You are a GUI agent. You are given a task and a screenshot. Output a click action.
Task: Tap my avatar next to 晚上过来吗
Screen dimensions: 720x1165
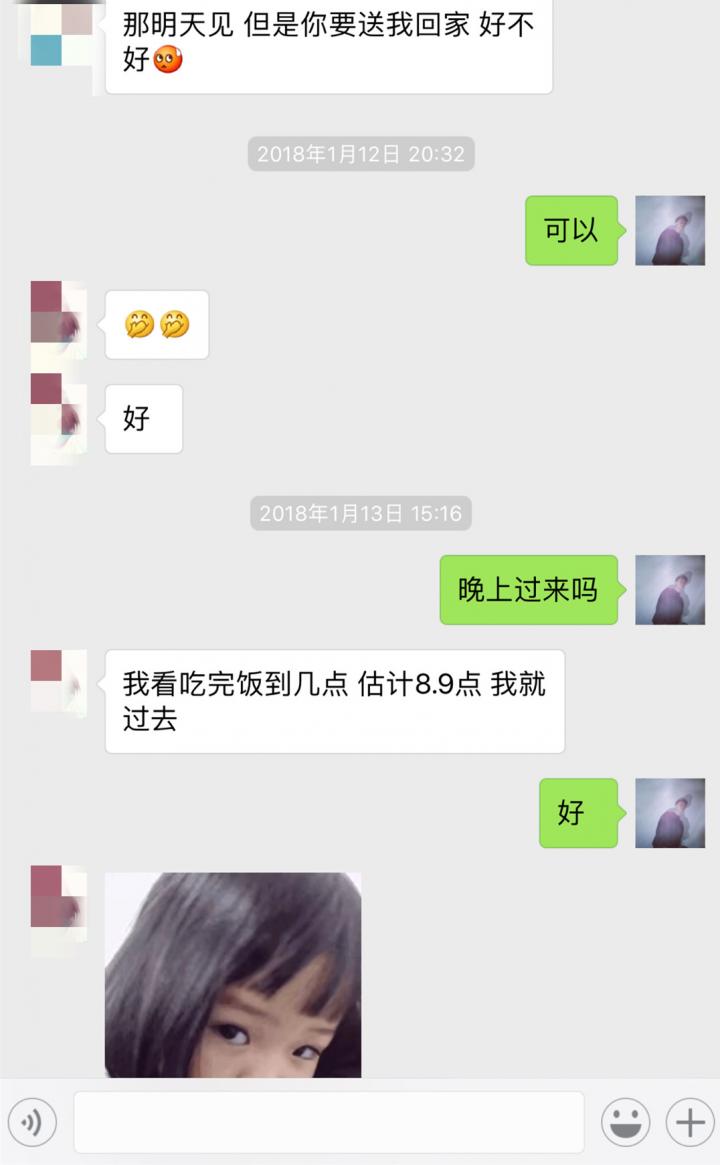[670, 590]
